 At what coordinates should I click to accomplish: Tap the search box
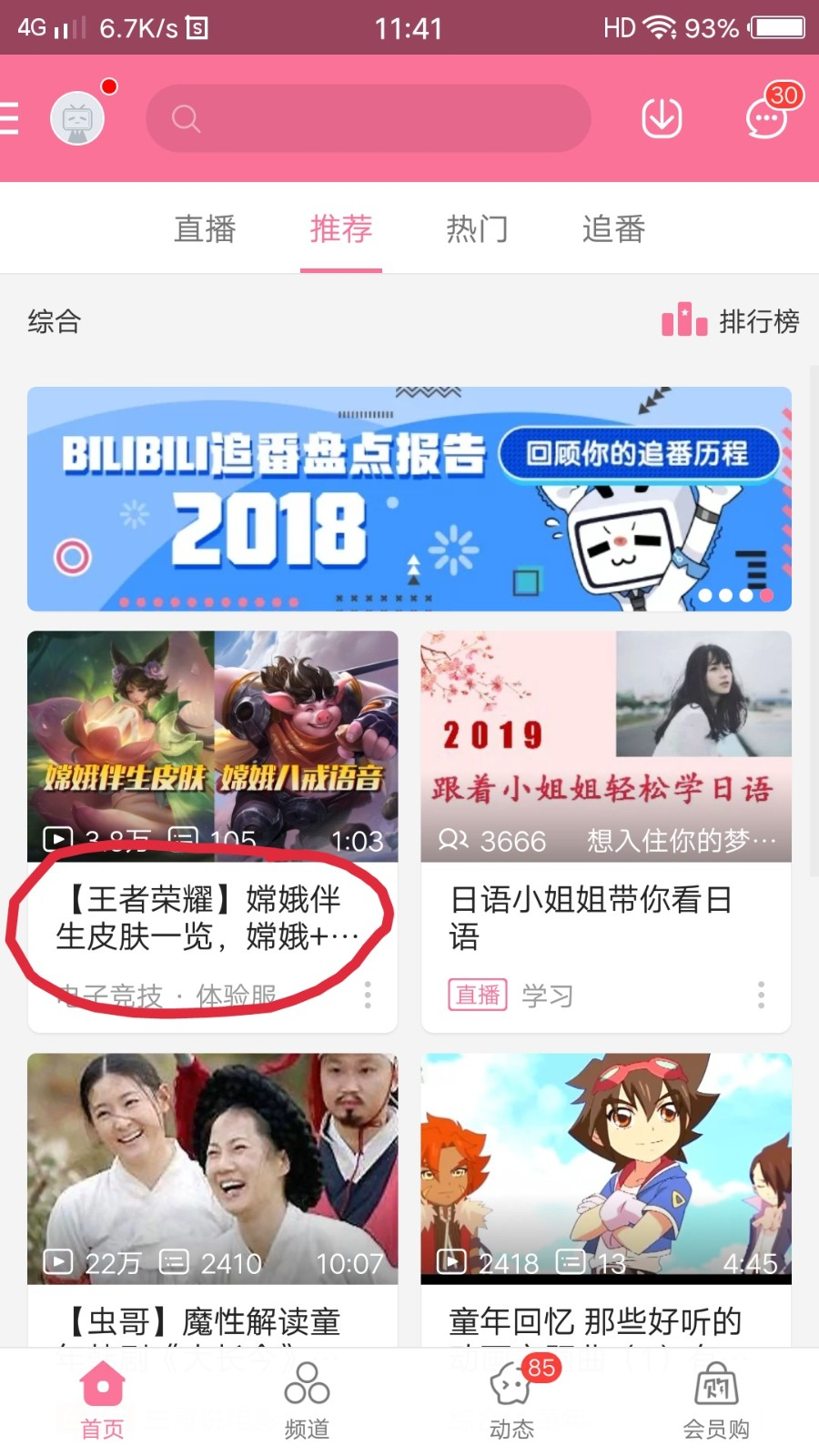[369, 118]
